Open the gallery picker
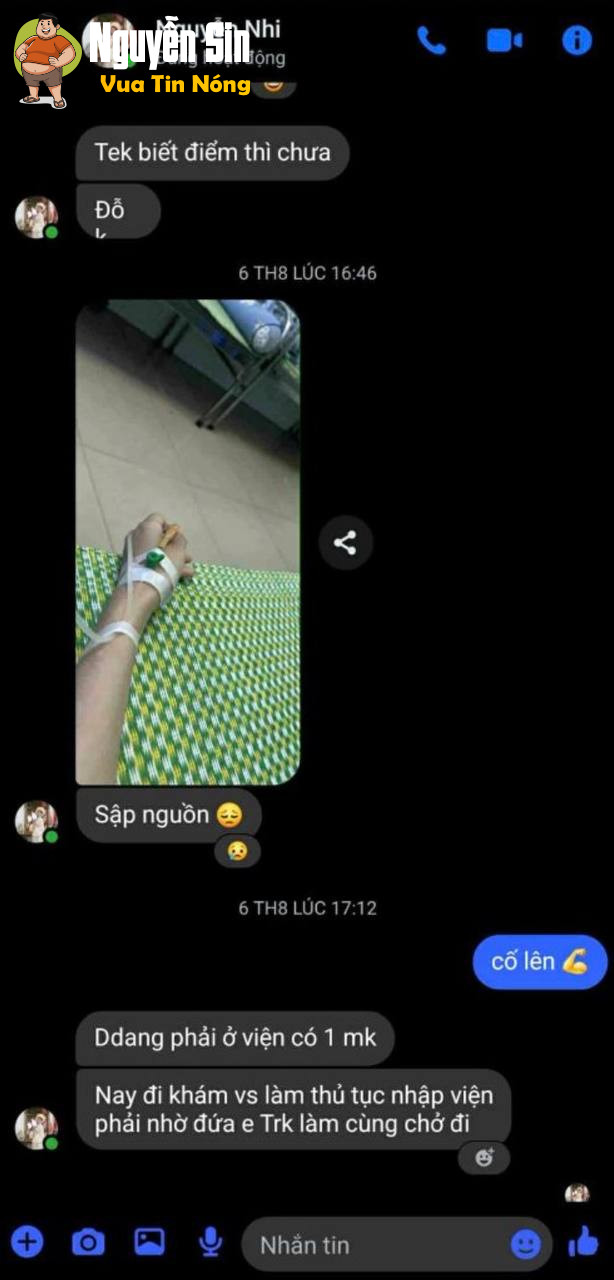 tap(149, 1242)
